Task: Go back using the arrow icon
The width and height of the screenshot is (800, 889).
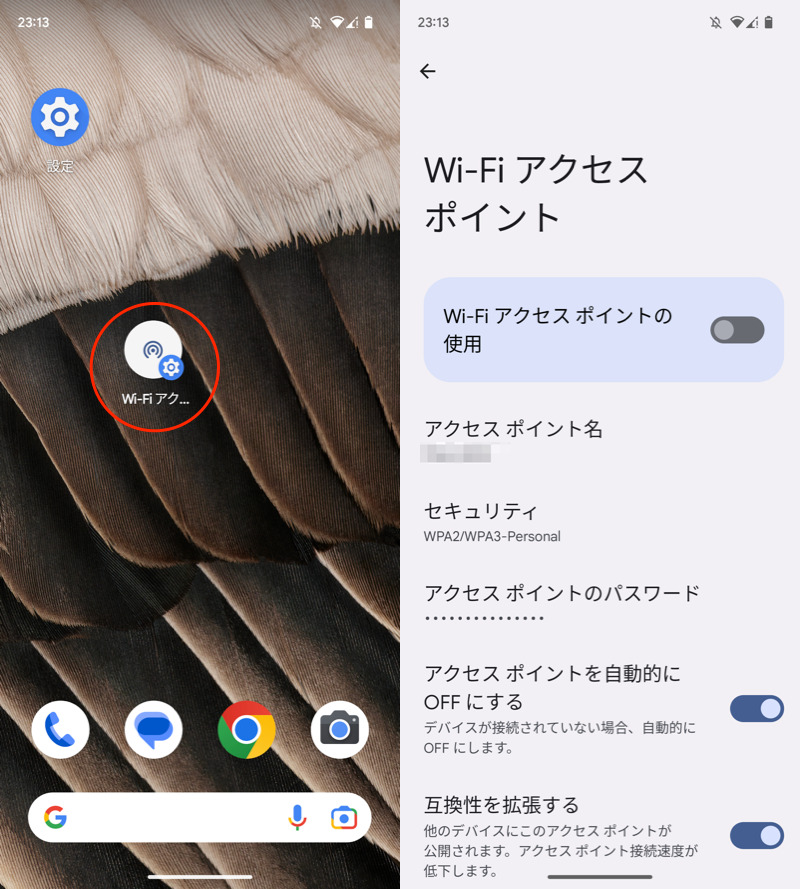Action: [428, 71]
